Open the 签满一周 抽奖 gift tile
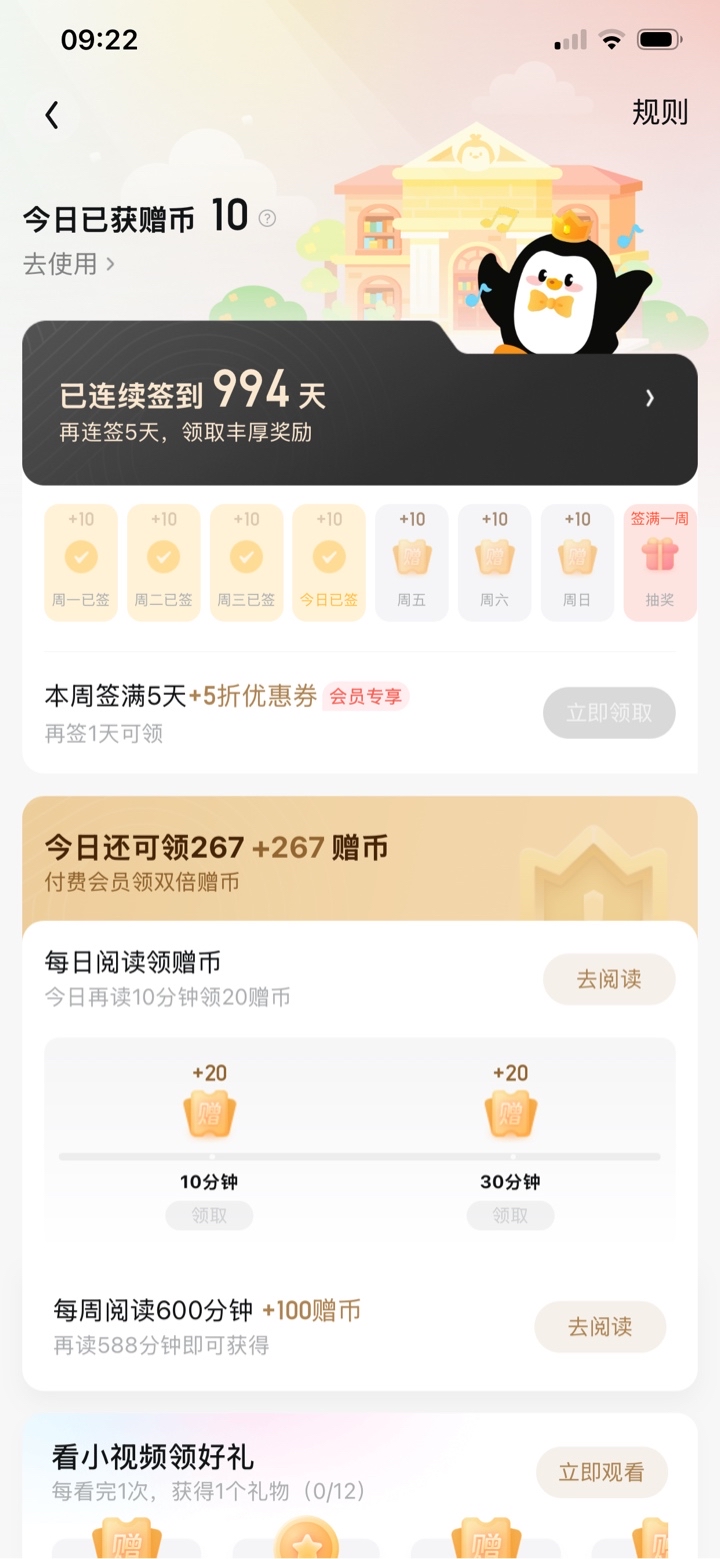 click(x=659, y=562)
